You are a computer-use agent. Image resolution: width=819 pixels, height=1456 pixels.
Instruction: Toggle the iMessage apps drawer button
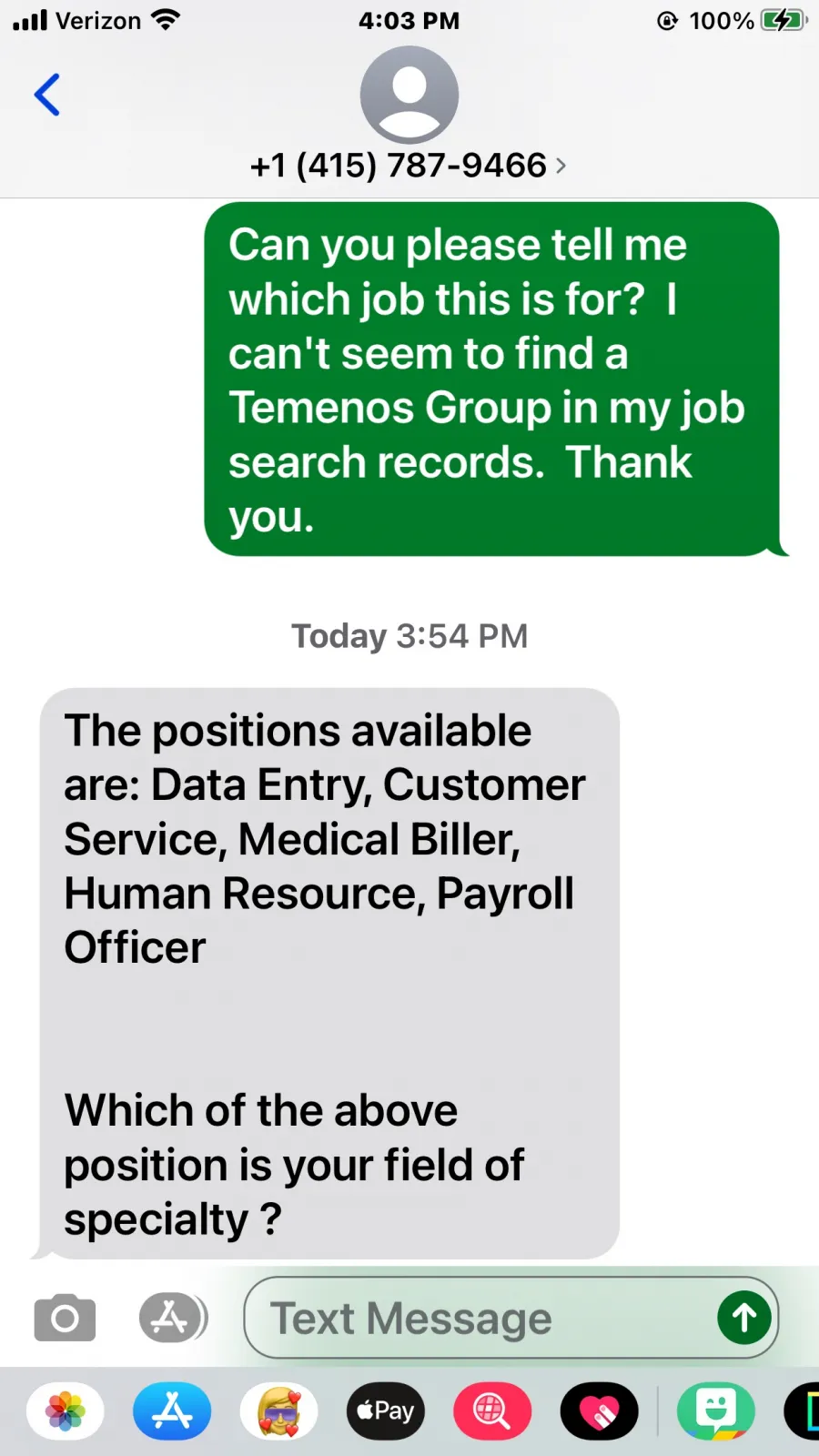point(173,1317)
